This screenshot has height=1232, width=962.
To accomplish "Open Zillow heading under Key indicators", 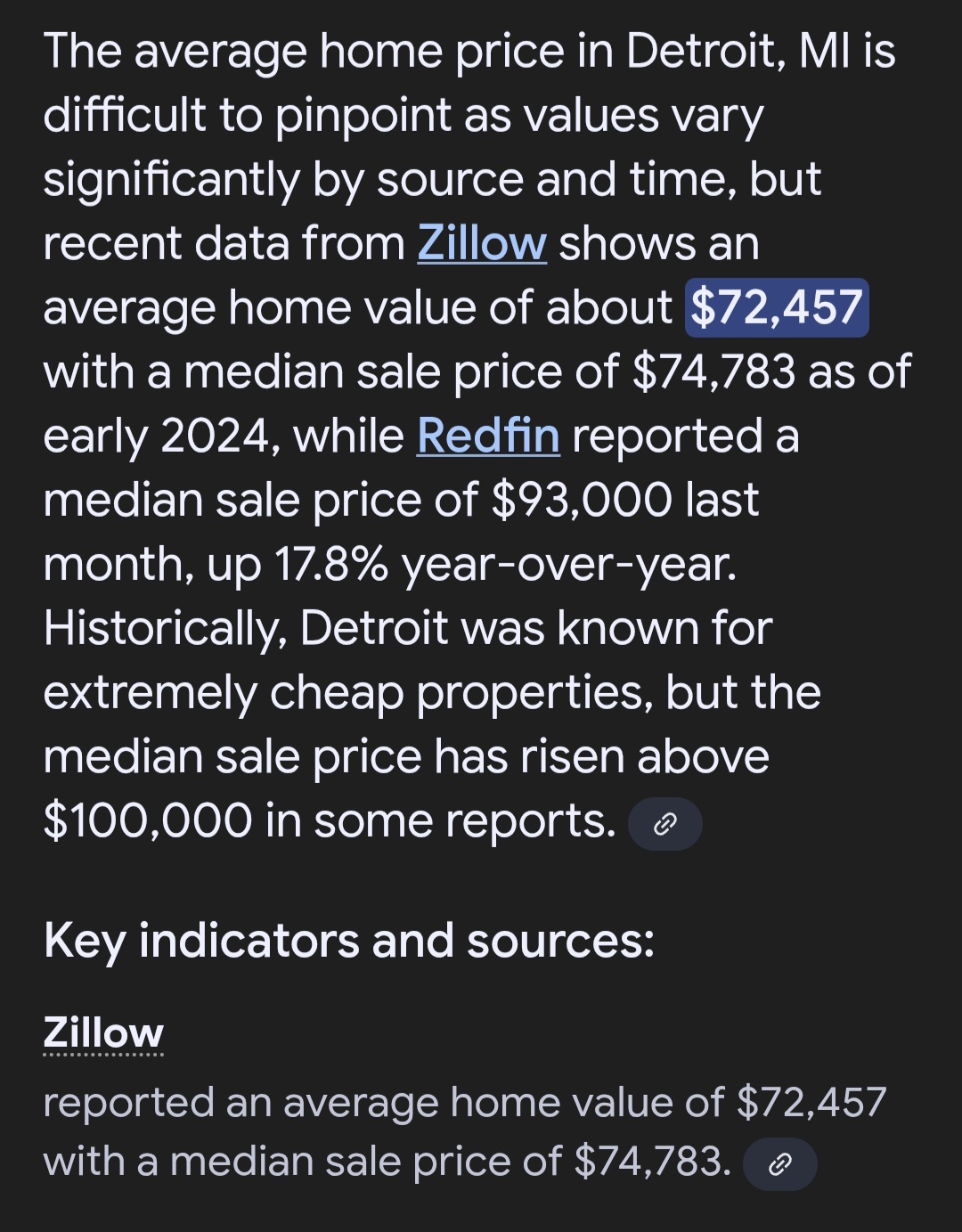I will pos(103,1033).
